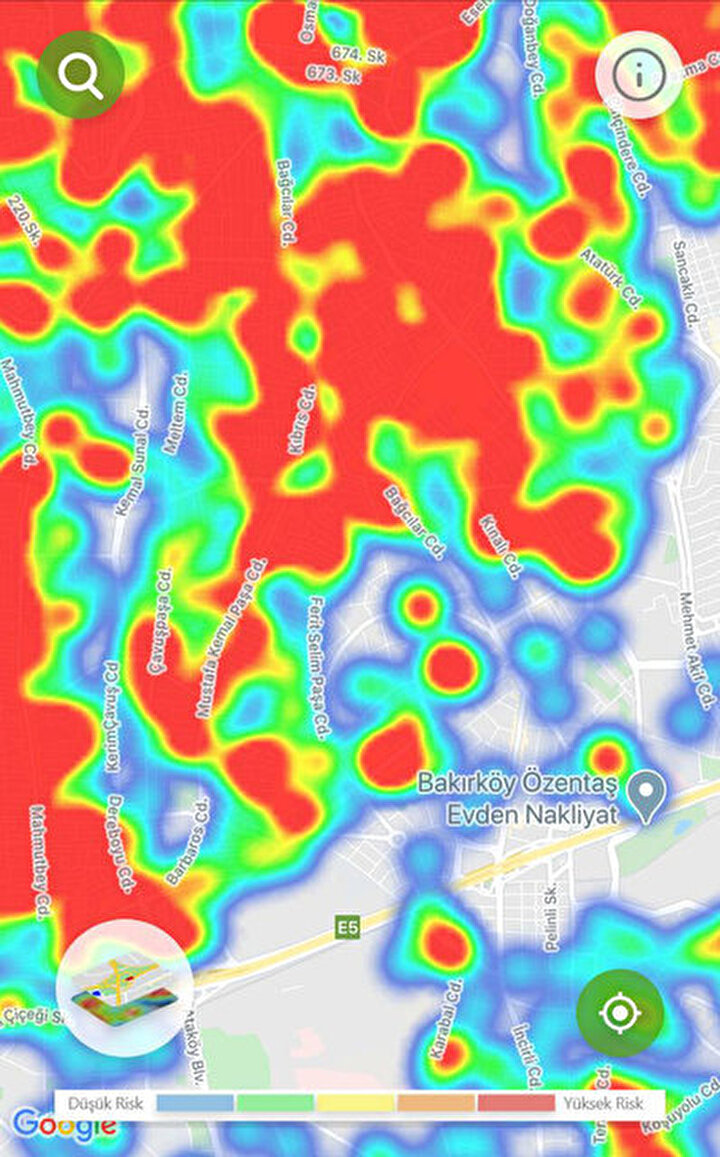Switch the map layer type

124,989
